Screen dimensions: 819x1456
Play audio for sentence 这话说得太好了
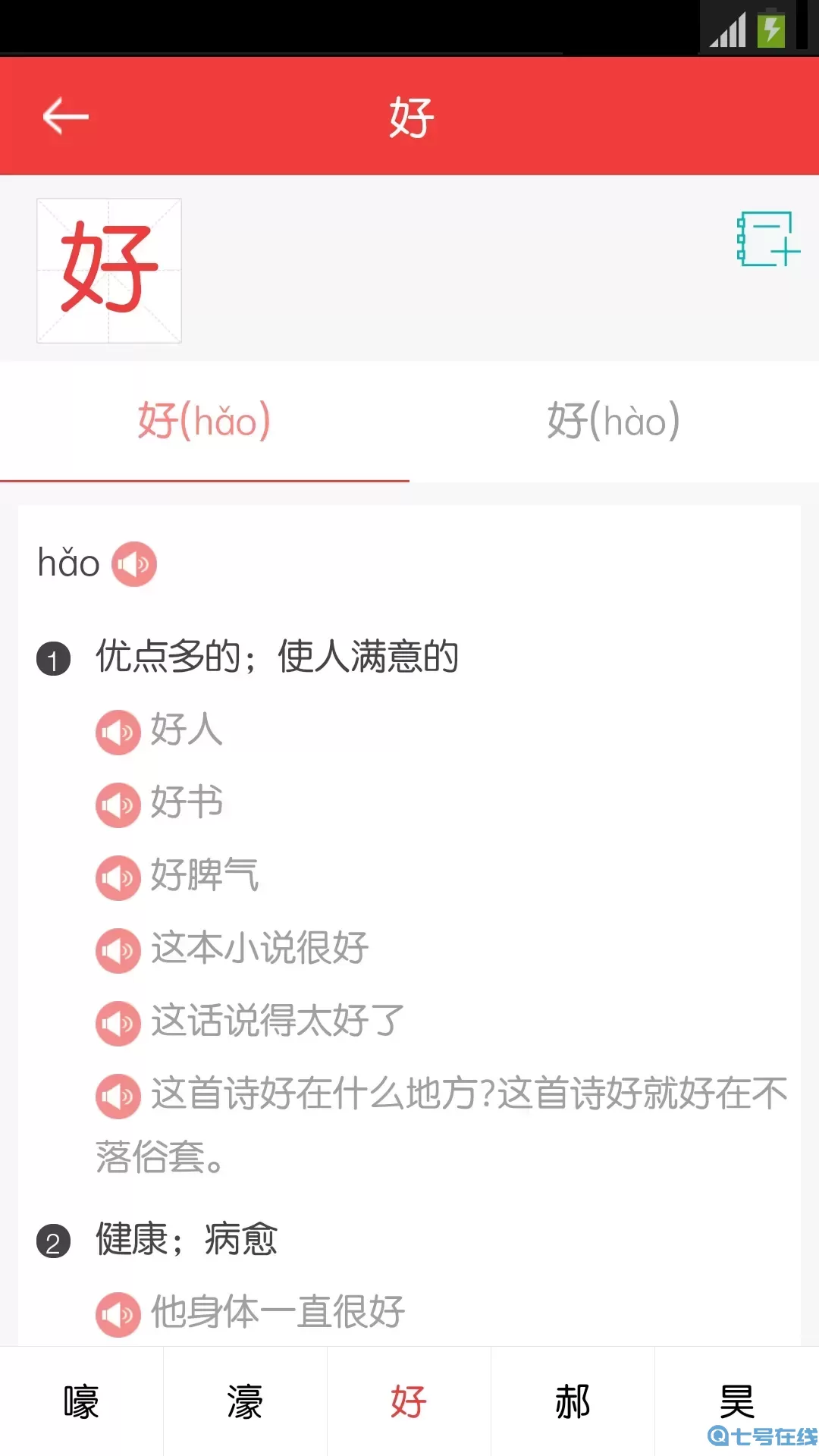[118, 1023]
